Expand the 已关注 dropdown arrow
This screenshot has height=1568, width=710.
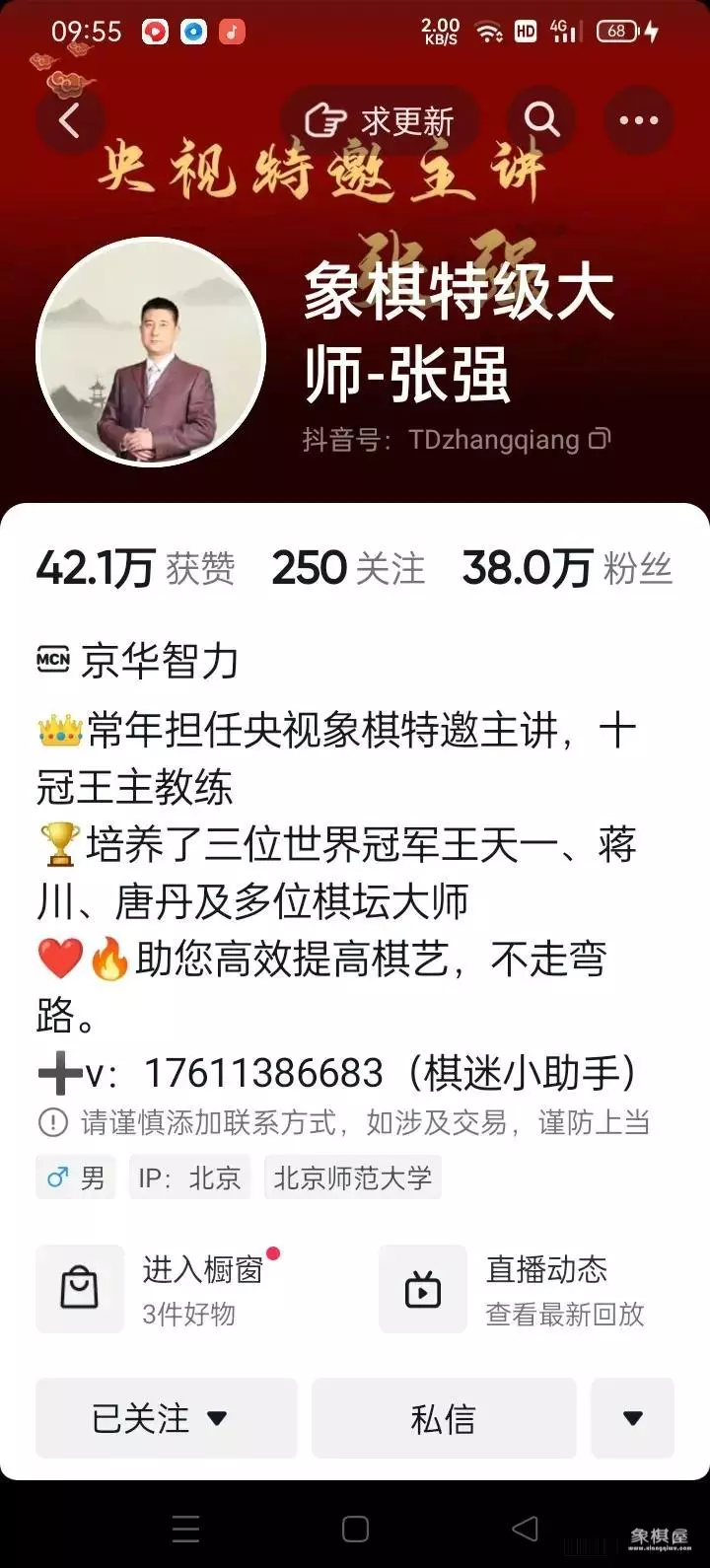(218, 1418)
